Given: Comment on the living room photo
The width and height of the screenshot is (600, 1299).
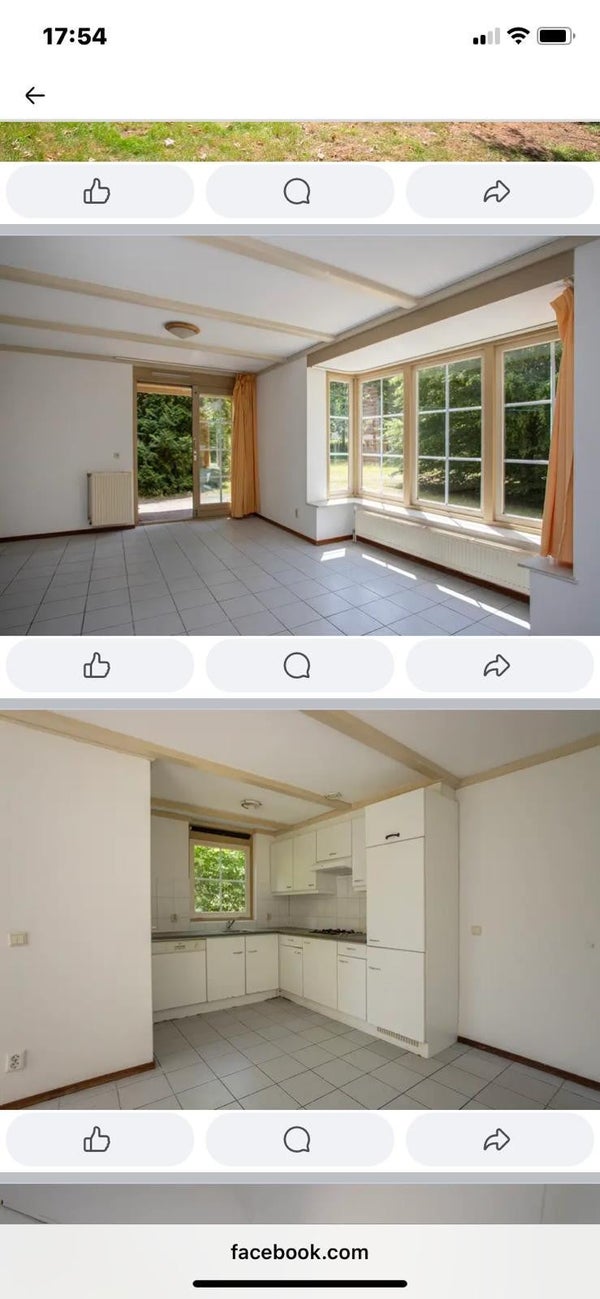Looking at the screenshot, I should point(297,665).
